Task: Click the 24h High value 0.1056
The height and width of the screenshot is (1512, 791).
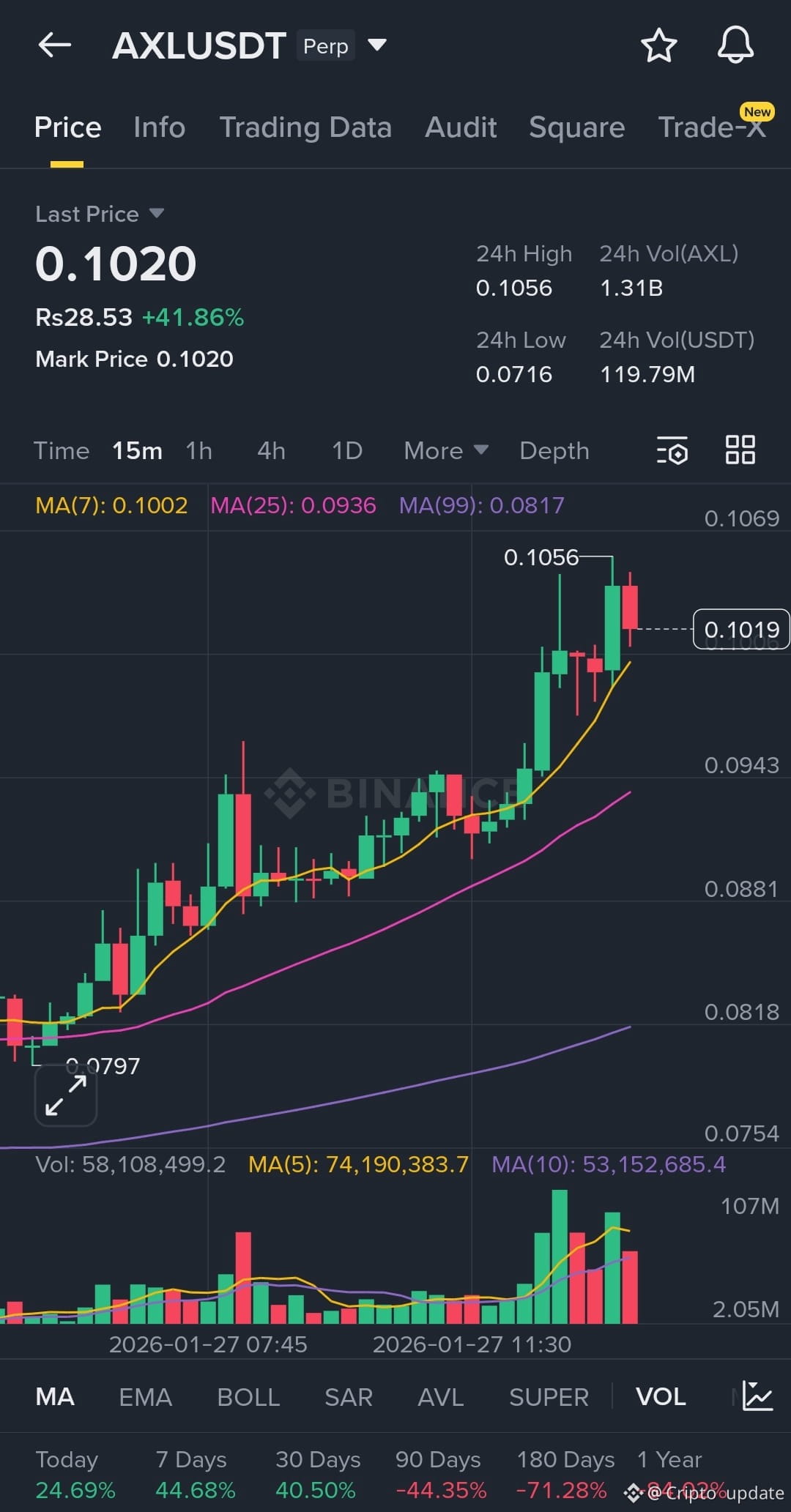Action: 513,288
